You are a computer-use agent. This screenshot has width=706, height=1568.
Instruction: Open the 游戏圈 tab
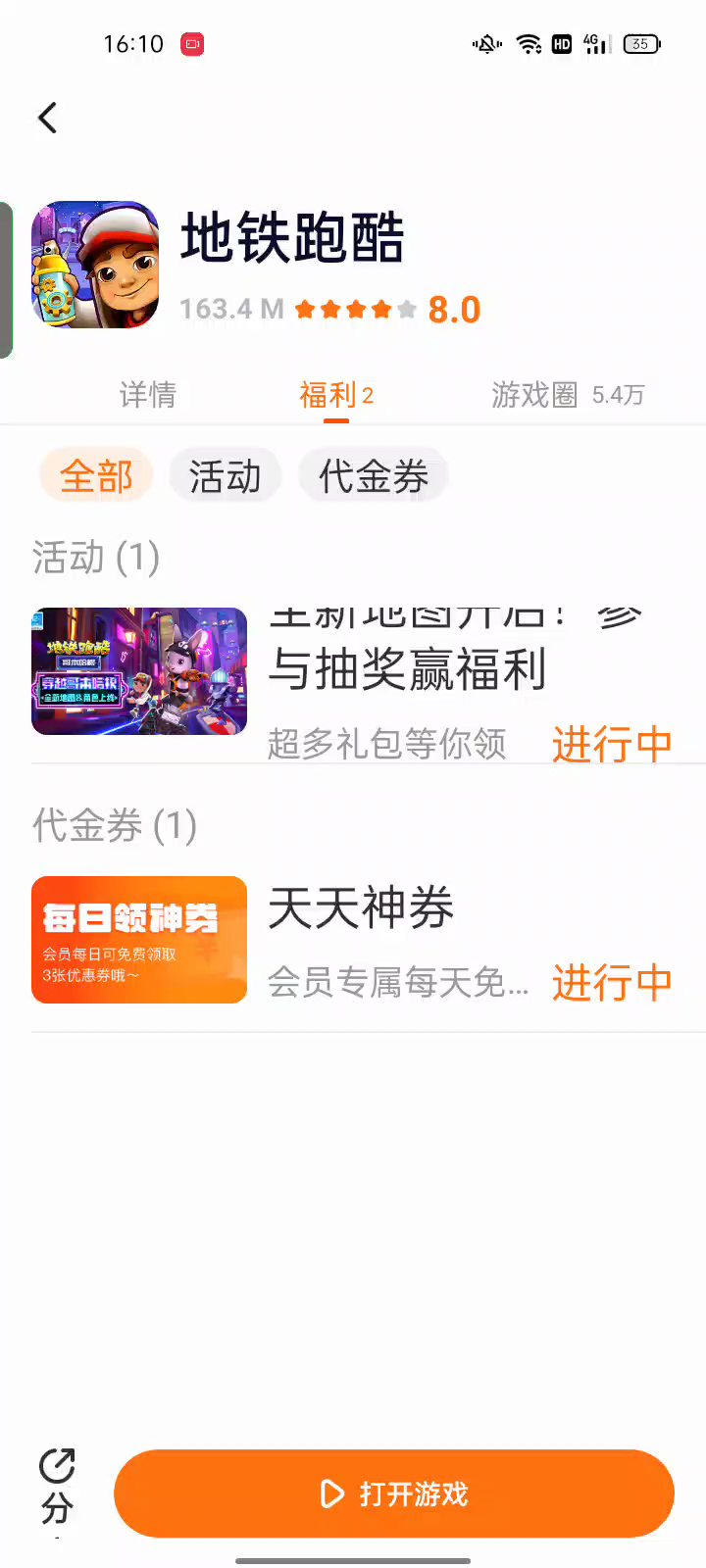[567, 395]
